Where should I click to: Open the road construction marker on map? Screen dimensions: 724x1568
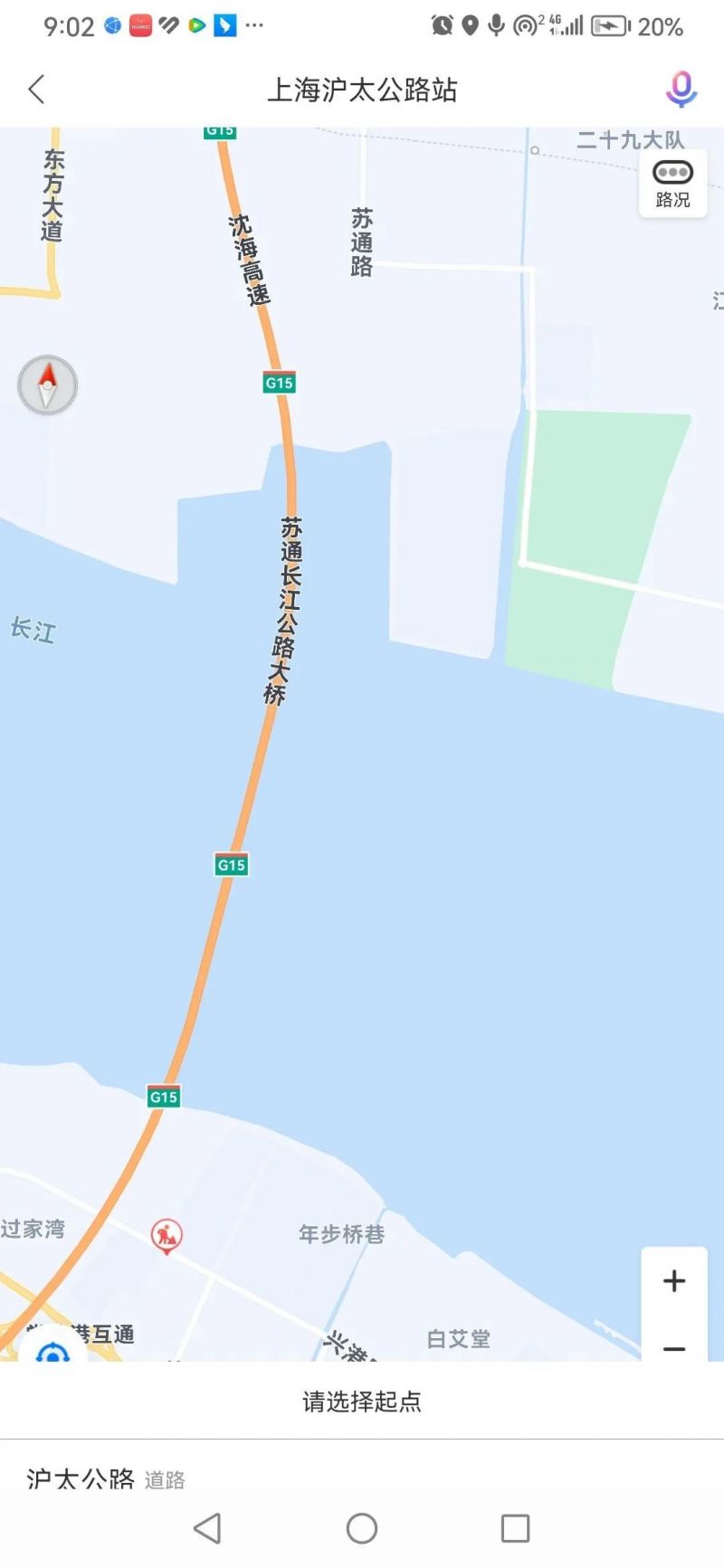click(166, 1235)
